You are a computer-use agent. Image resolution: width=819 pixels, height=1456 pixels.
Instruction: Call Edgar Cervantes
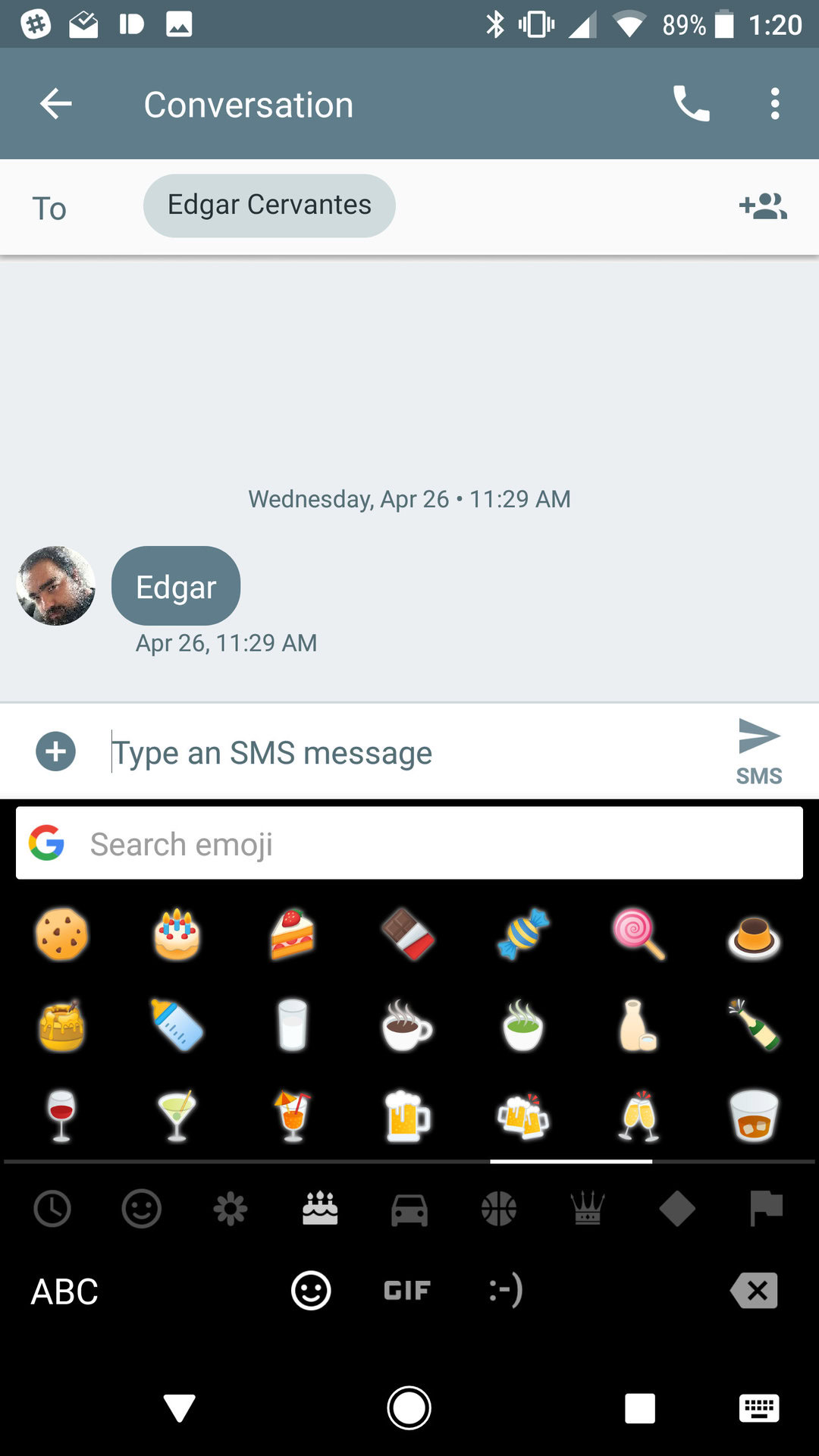click(x=691, y=104)
